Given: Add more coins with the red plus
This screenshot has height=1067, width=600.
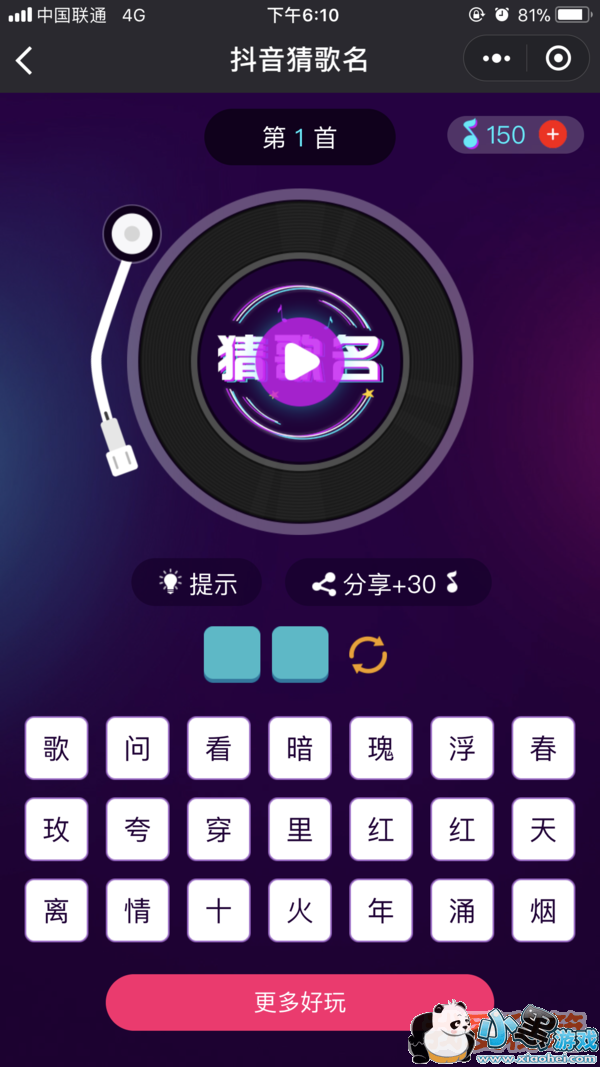Looking at the screenshot, I should (552, 134).
